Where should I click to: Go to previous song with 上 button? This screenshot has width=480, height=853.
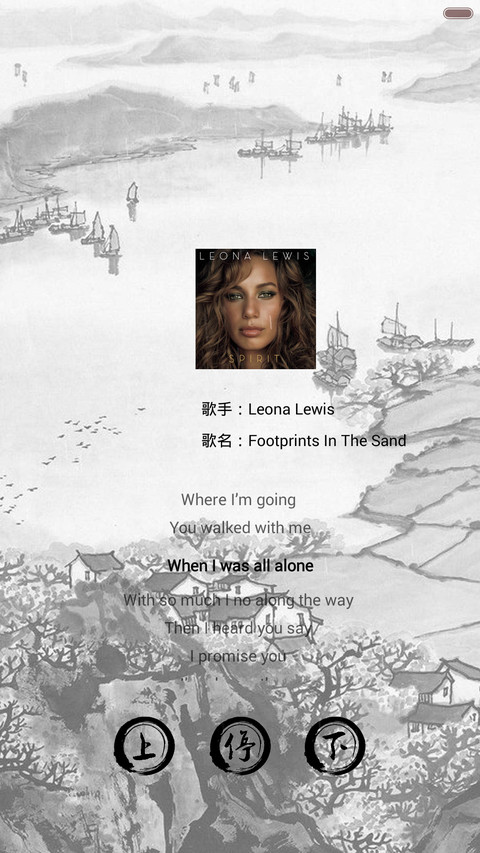point(144,745)
